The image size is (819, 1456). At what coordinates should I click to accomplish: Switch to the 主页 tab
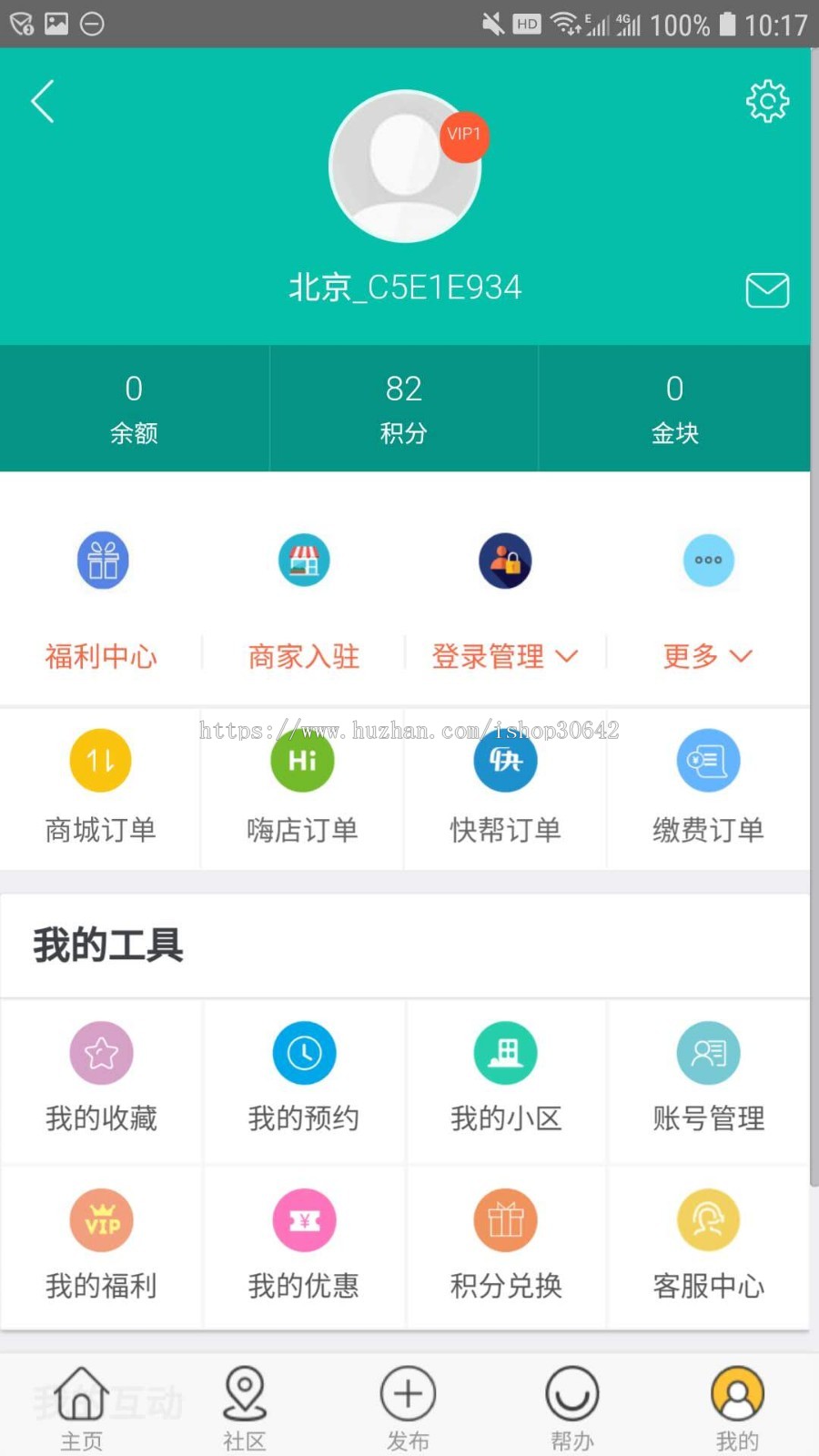click(x=80, y=1406)
